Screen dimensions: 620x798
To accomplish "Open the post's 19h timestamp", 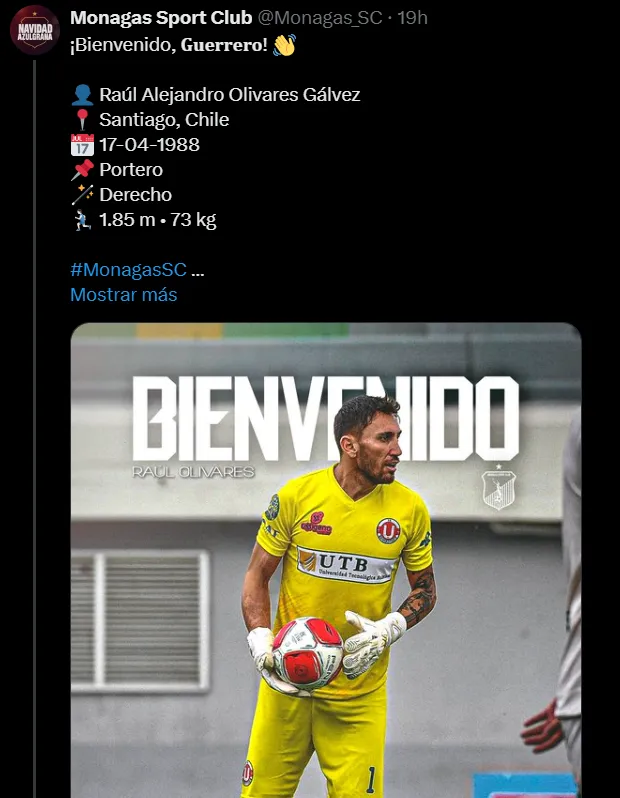I will (414, 19).
